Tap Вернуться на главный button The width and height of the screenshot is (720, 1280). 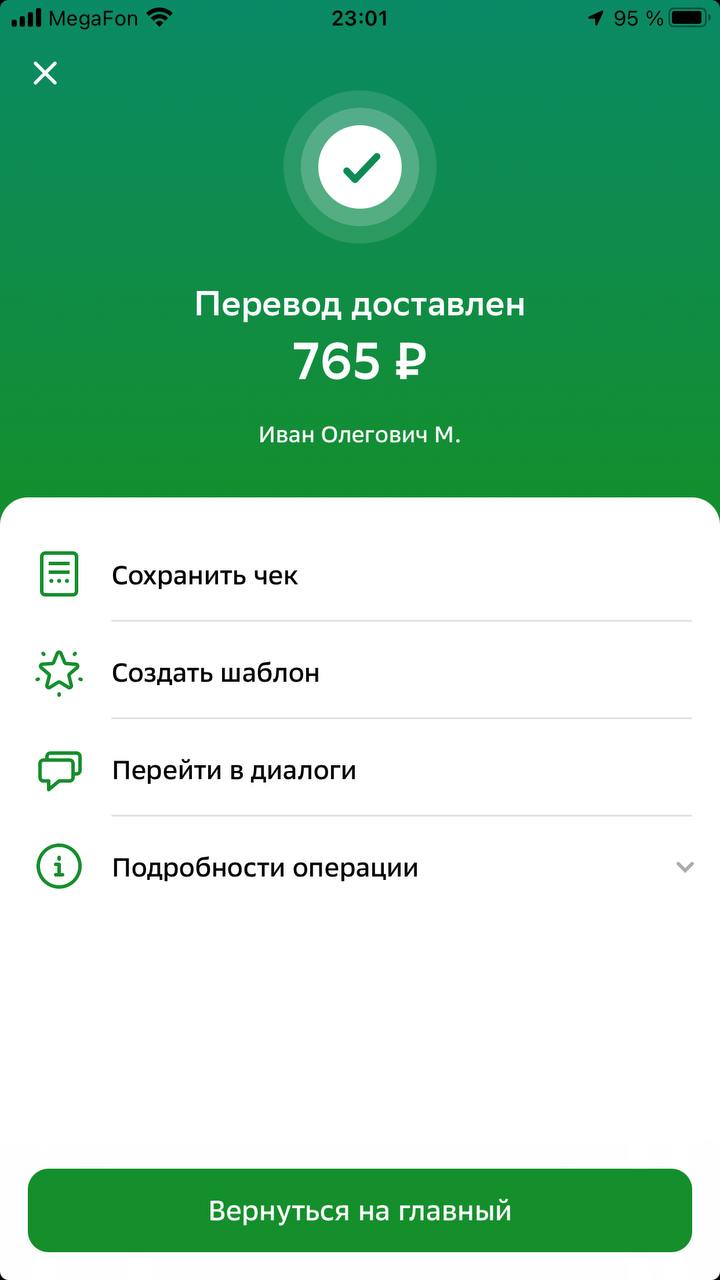(x=360, y=1211)
